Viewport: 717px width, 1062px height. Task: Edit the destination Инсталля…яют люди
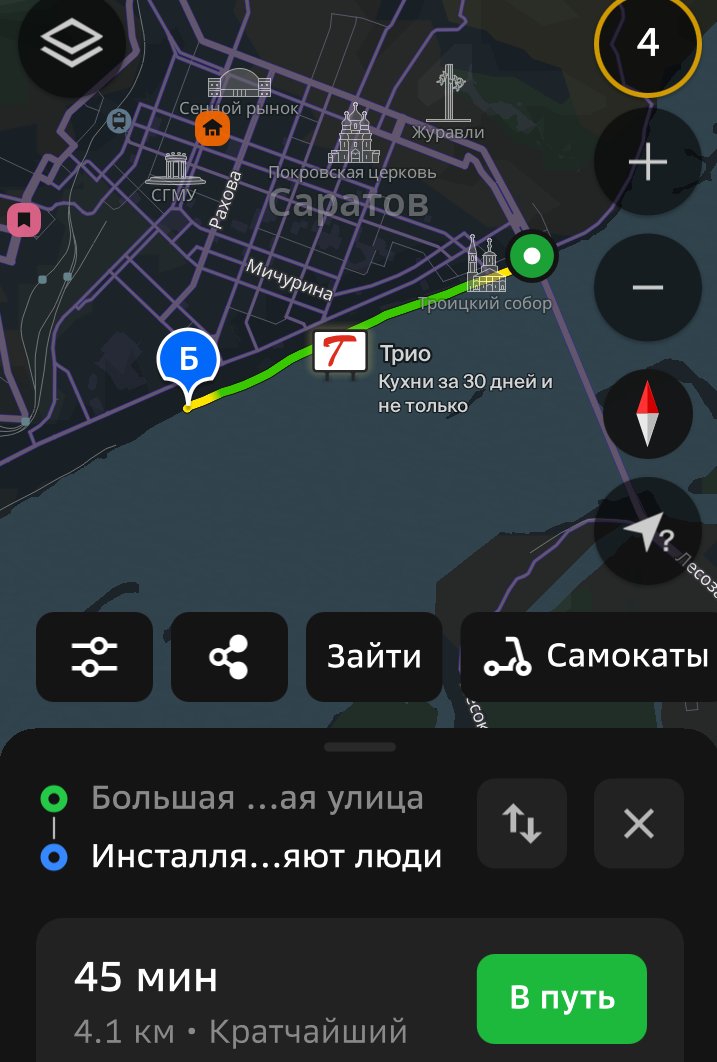pos(266,857)
